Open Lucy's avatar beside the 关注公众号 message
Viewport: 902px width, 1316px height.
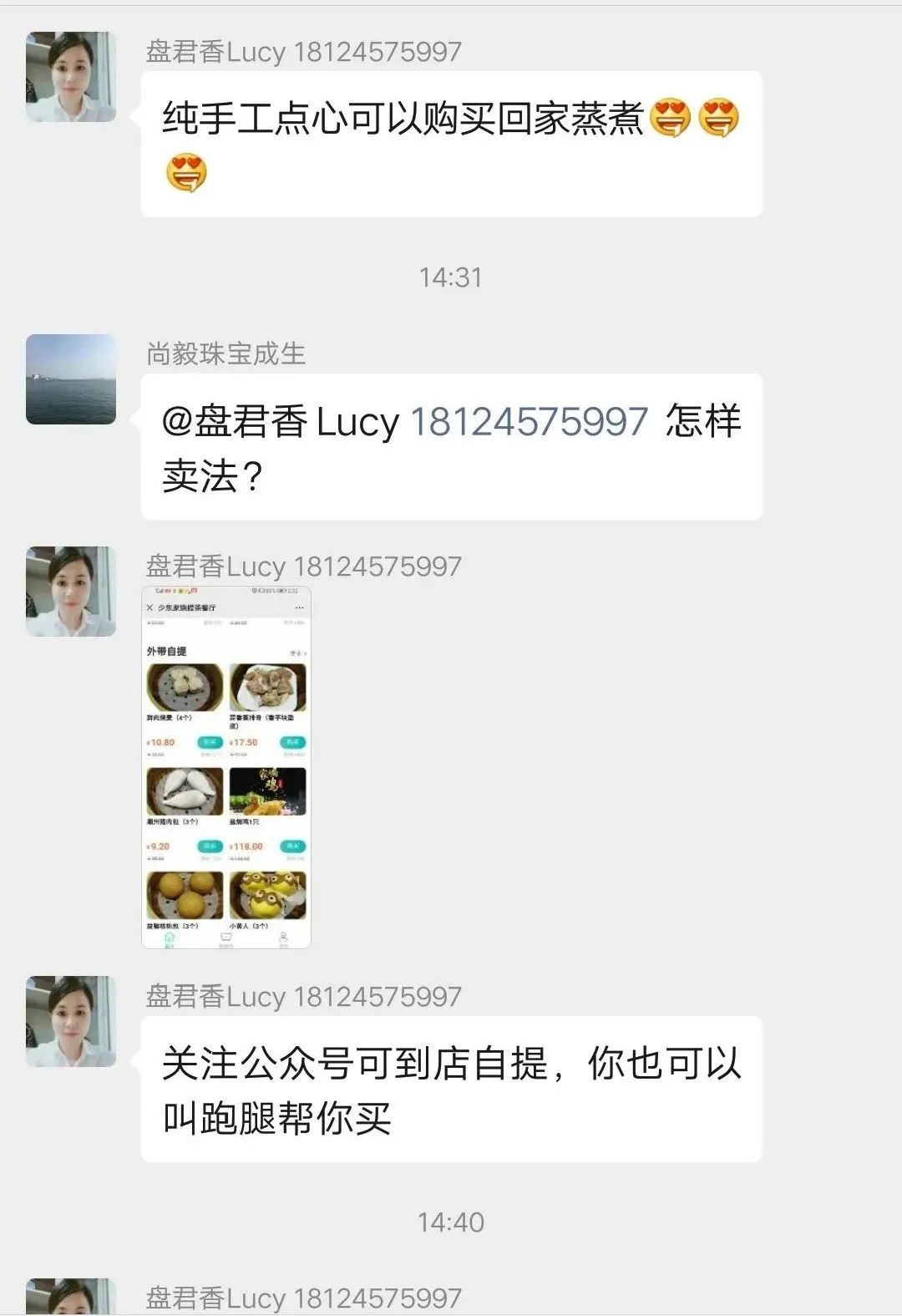tap(71, 1021)
